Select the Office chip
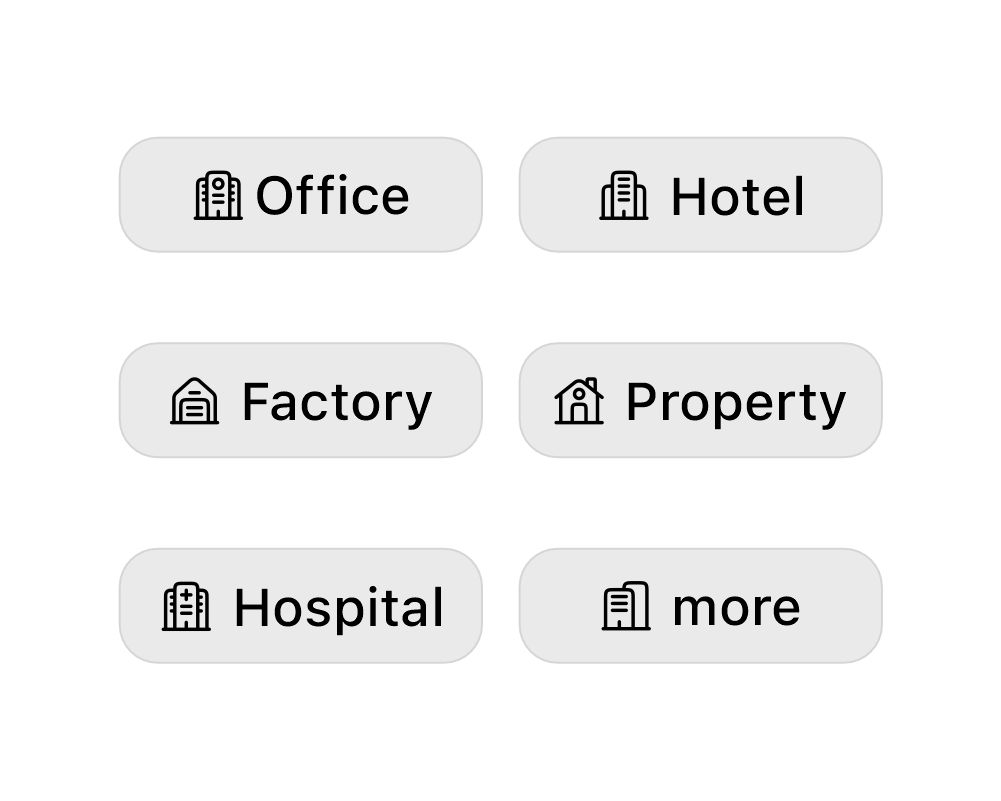This screenshot has height=801, width=1001. pos(300,195)
